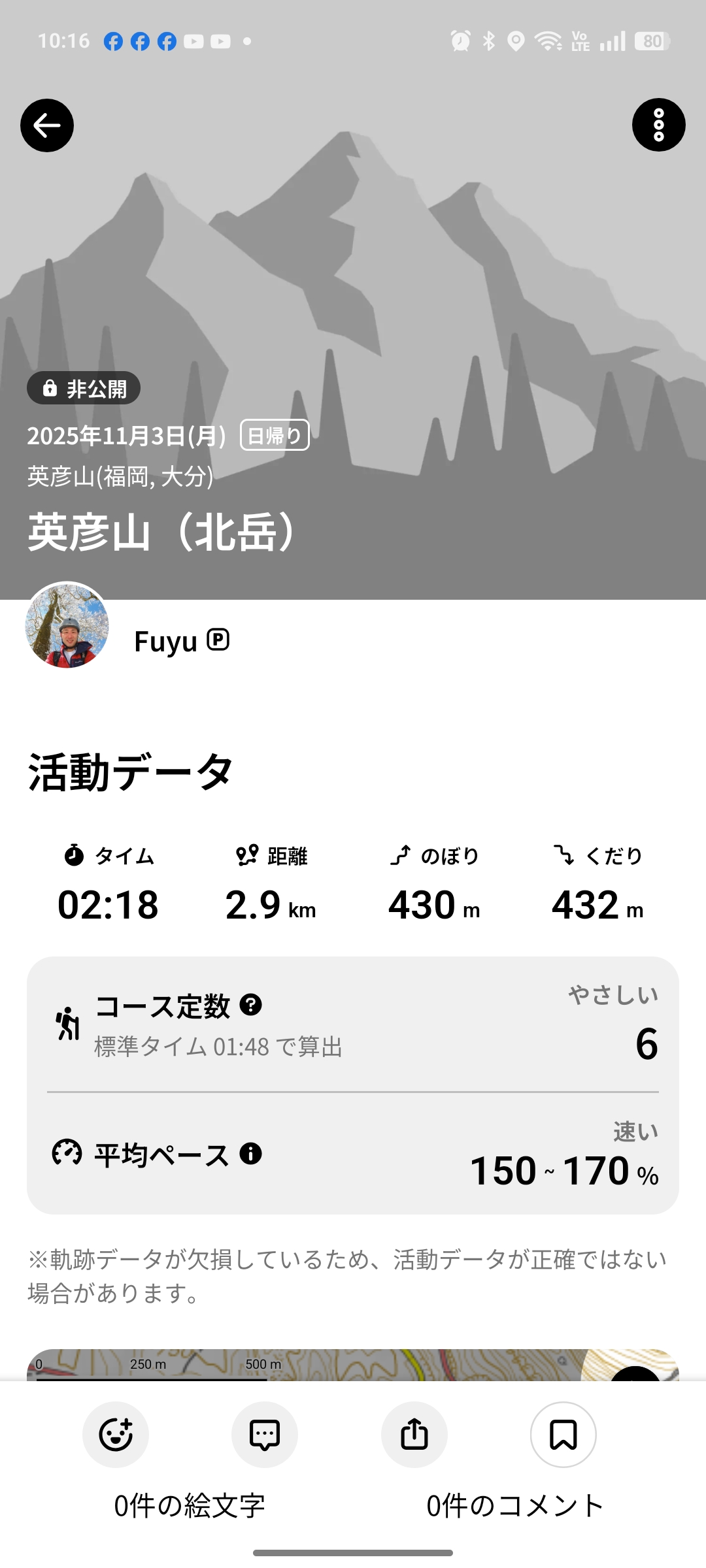Open Fuyu's profile picture
This screenshot has width=706, height=1568.
click(67, 625)
